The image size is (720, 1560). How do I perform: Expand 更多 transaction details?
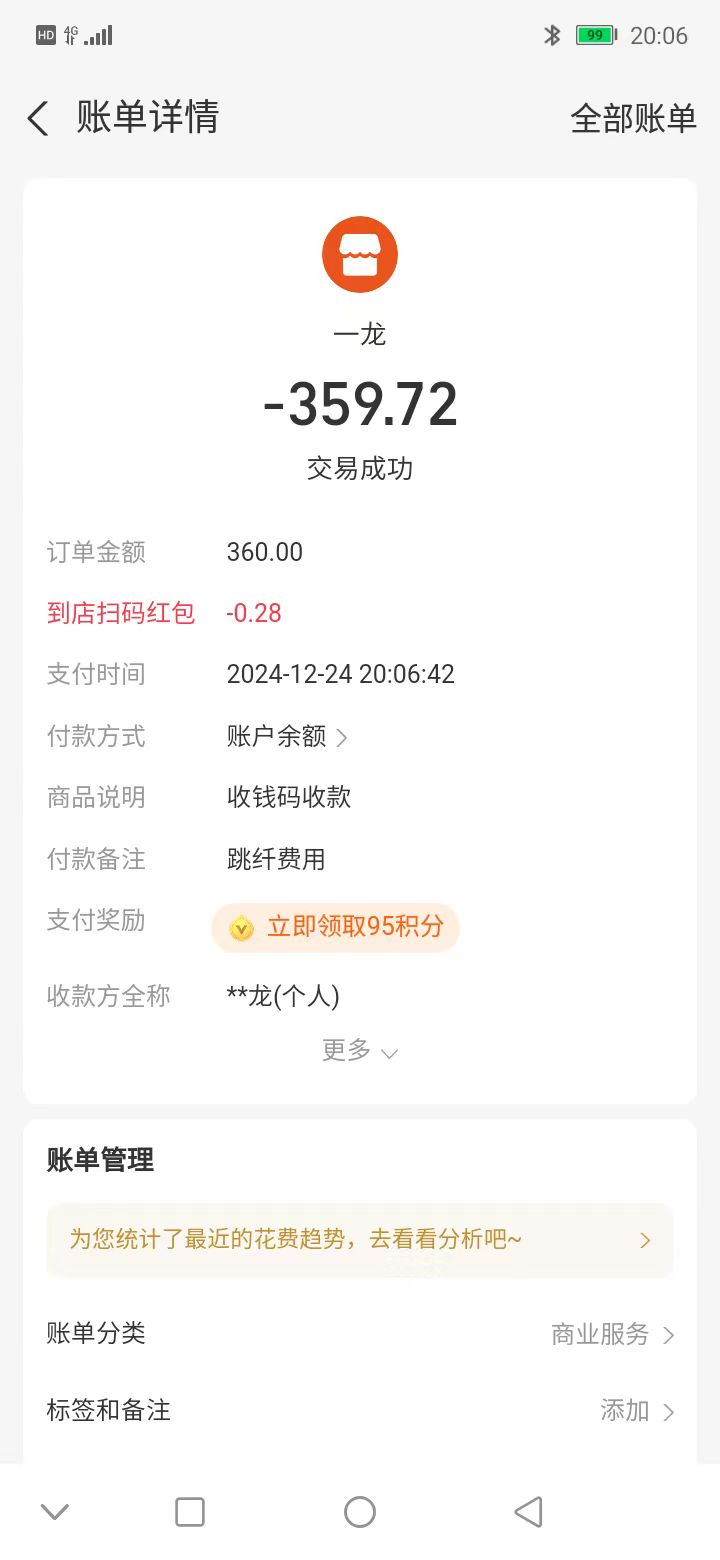click(360, 1051)
